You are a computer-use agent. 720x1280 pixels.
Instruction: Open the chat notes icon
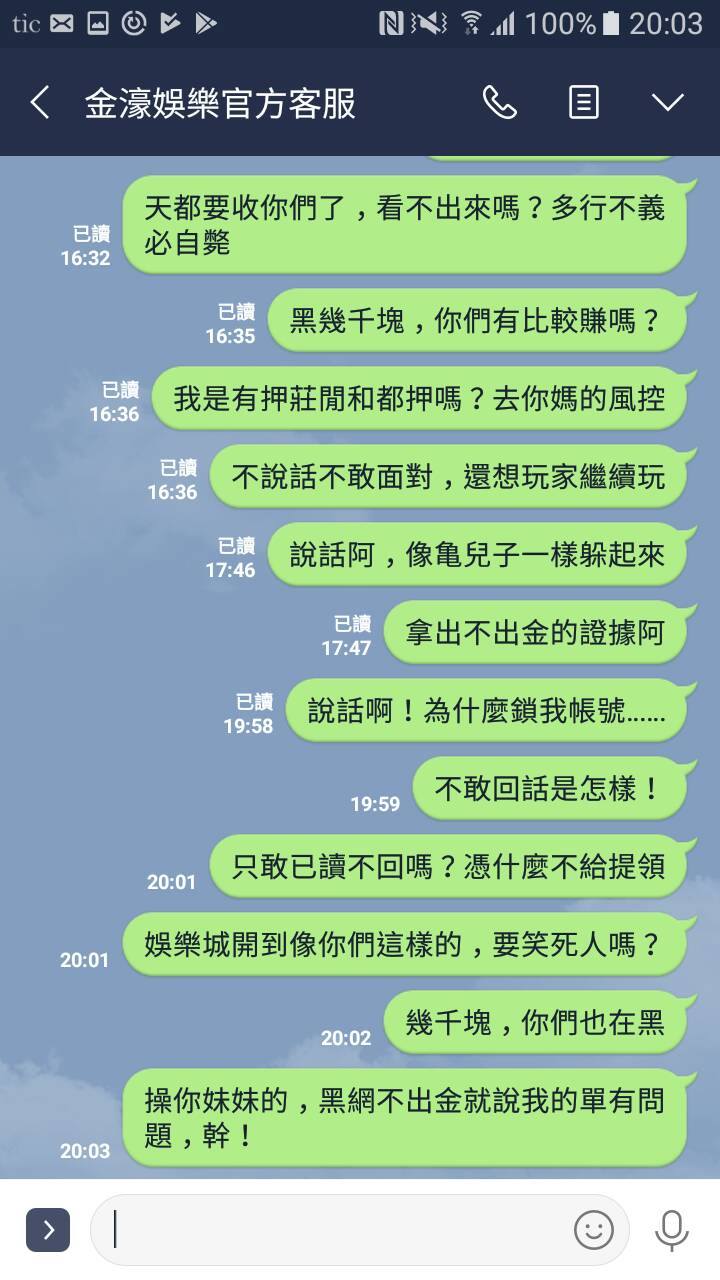click(584, 102)
